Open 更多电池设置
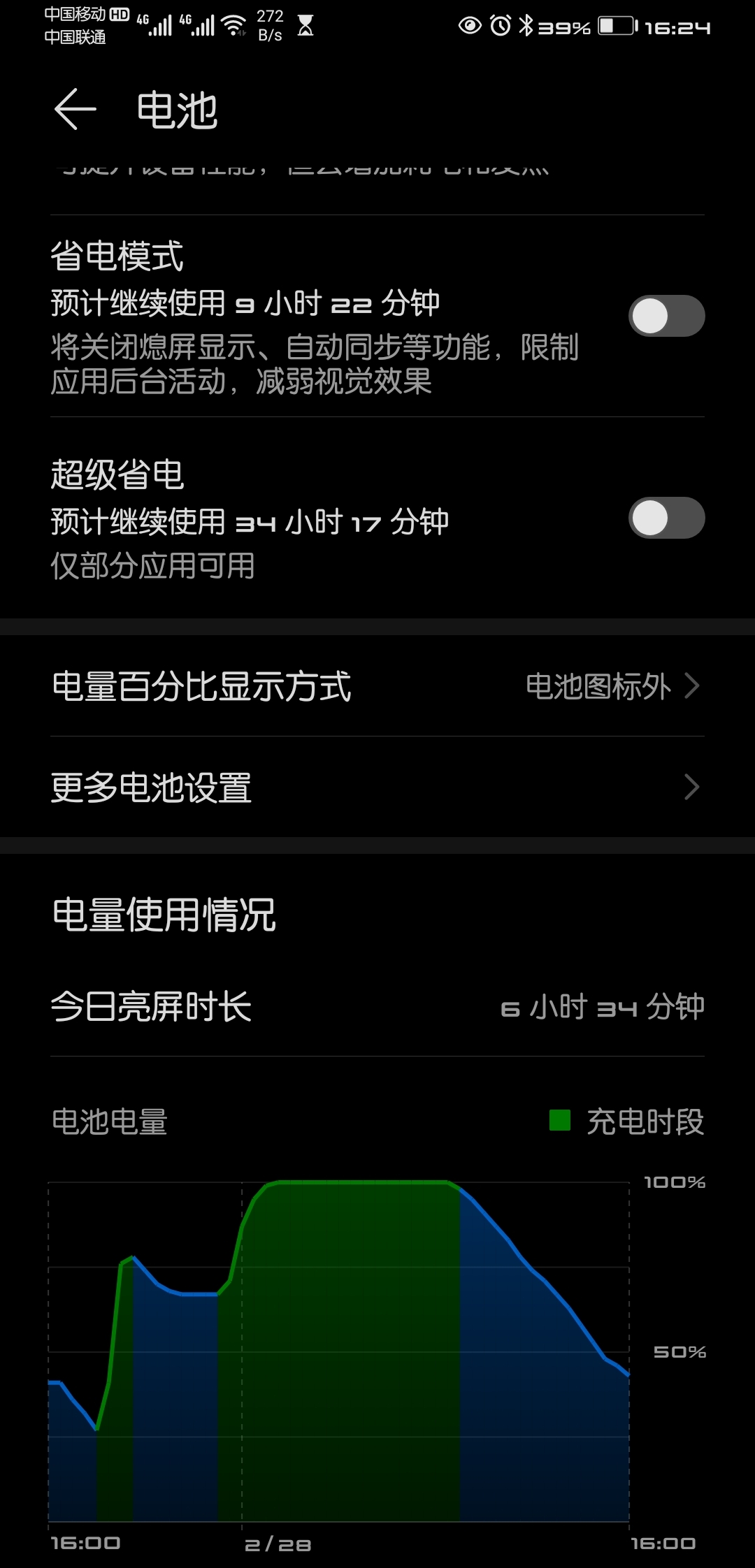Viewport: 755px width, 1568px height. 377,787
